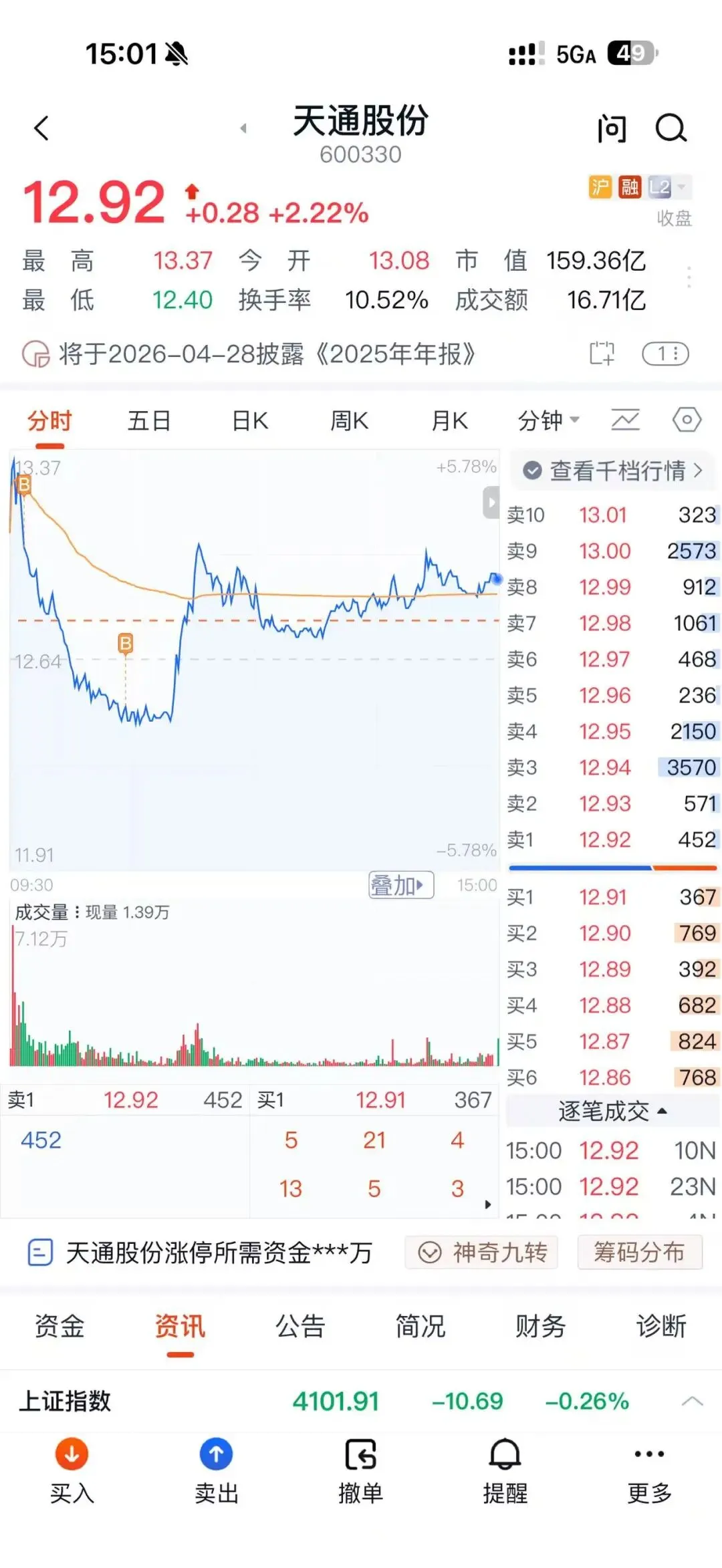Open 筹码分布 chip distribution

[x=640, y=1252]
